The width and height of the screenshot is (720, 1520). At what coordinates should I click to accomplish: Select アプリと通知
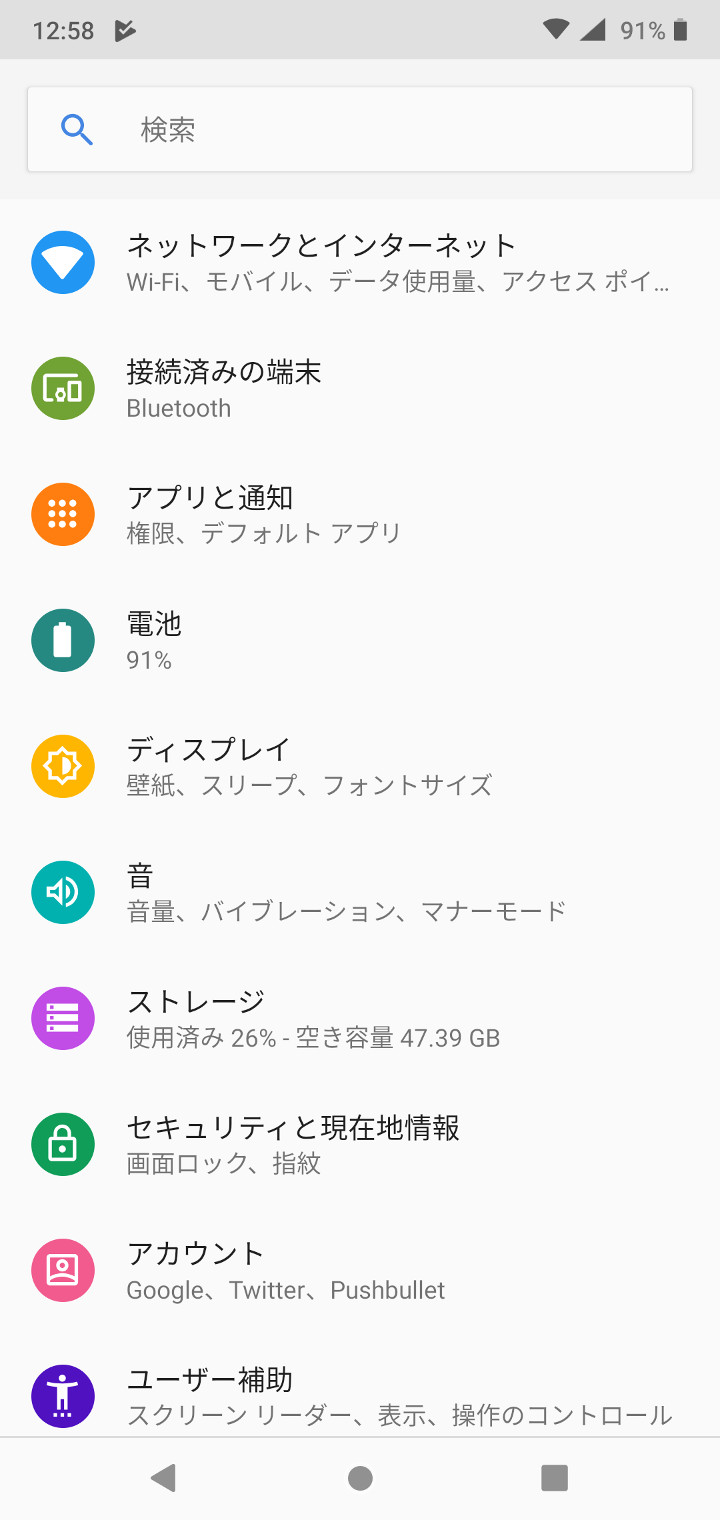pyautogui.click(x=360, y=514)
